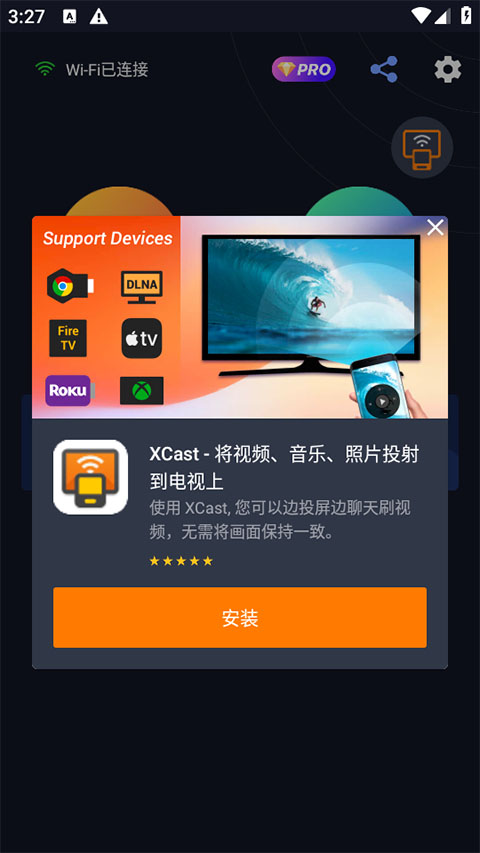Close the XCast ad popup
Viewport: 480px width, 853px height.
click(435, 228)
